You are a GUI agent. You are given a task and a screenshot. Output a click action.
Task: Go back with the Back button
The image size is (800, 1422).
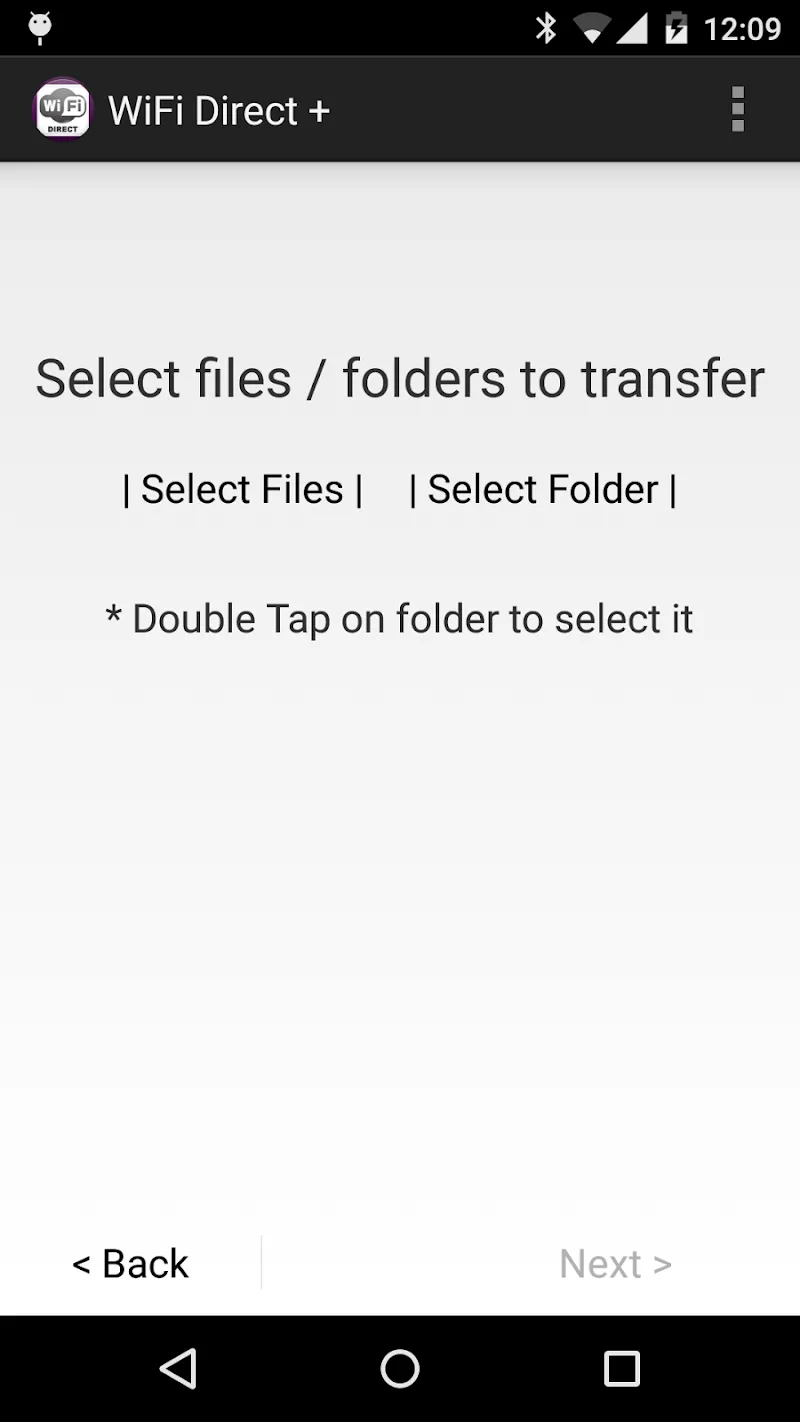(130, 1264)
